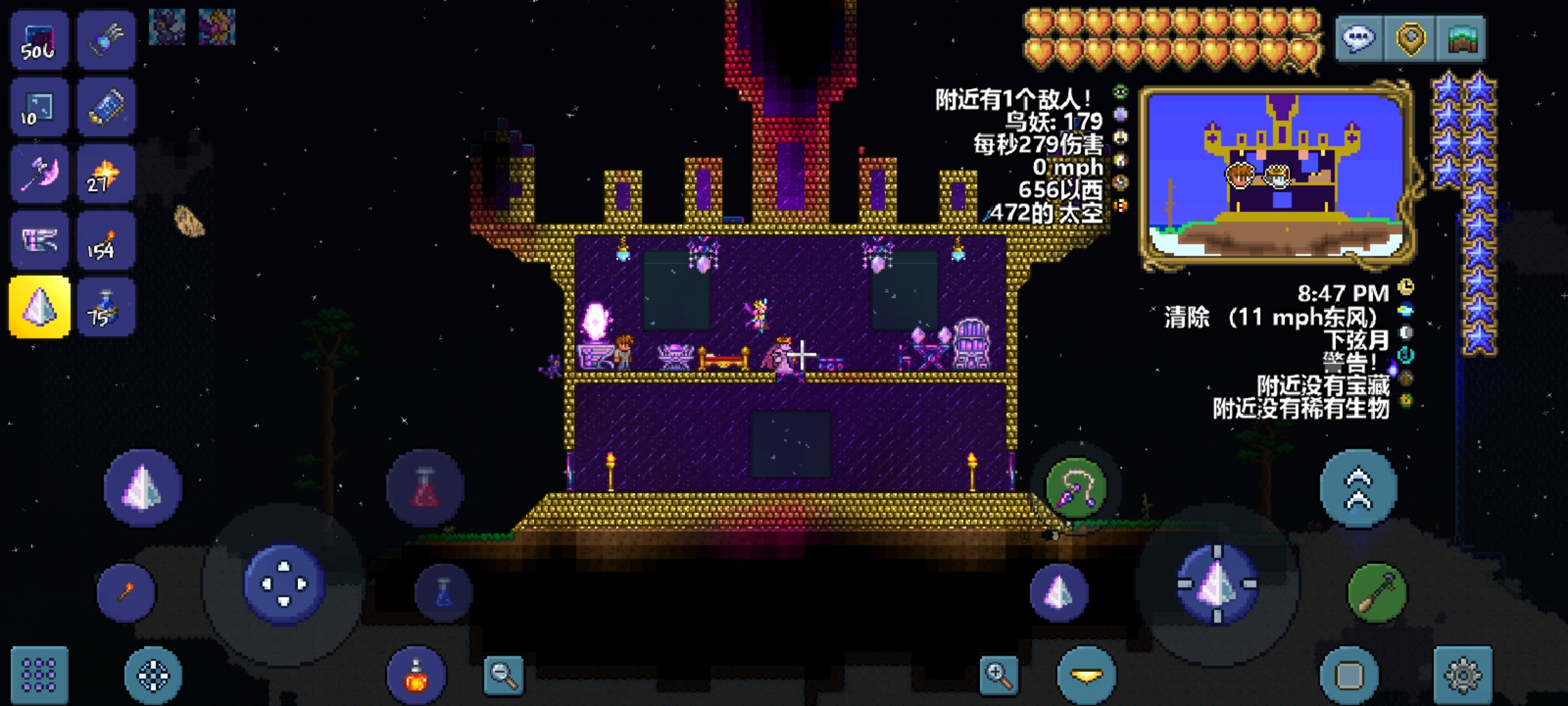Select hotbar slot with 75 potions
The image size is (1568, 706).
[106, 307]
